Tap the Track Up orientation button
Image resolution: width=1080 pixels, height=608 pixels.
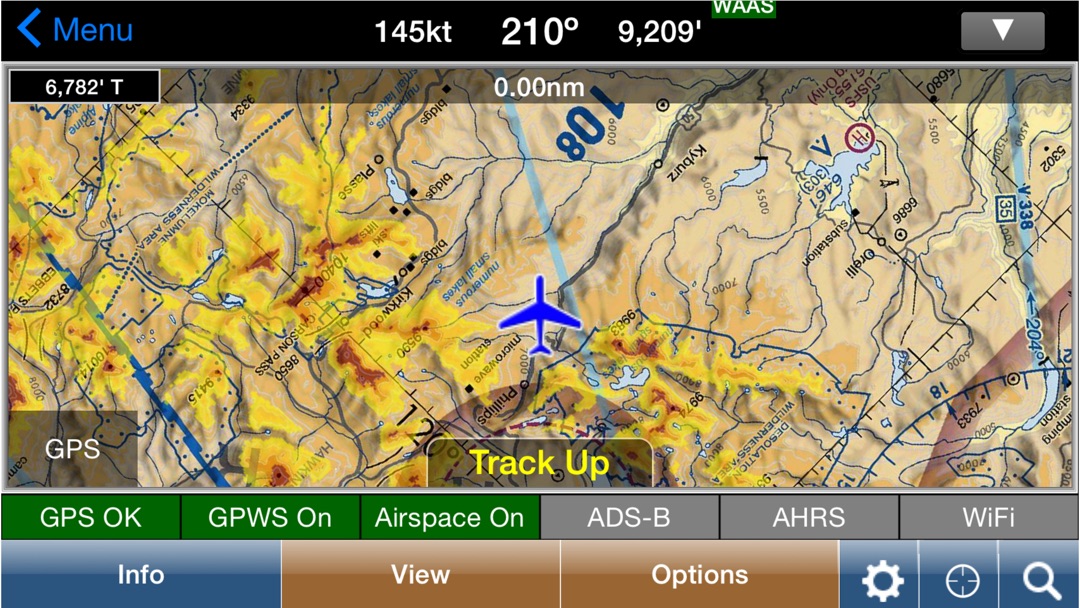(539, 464)
